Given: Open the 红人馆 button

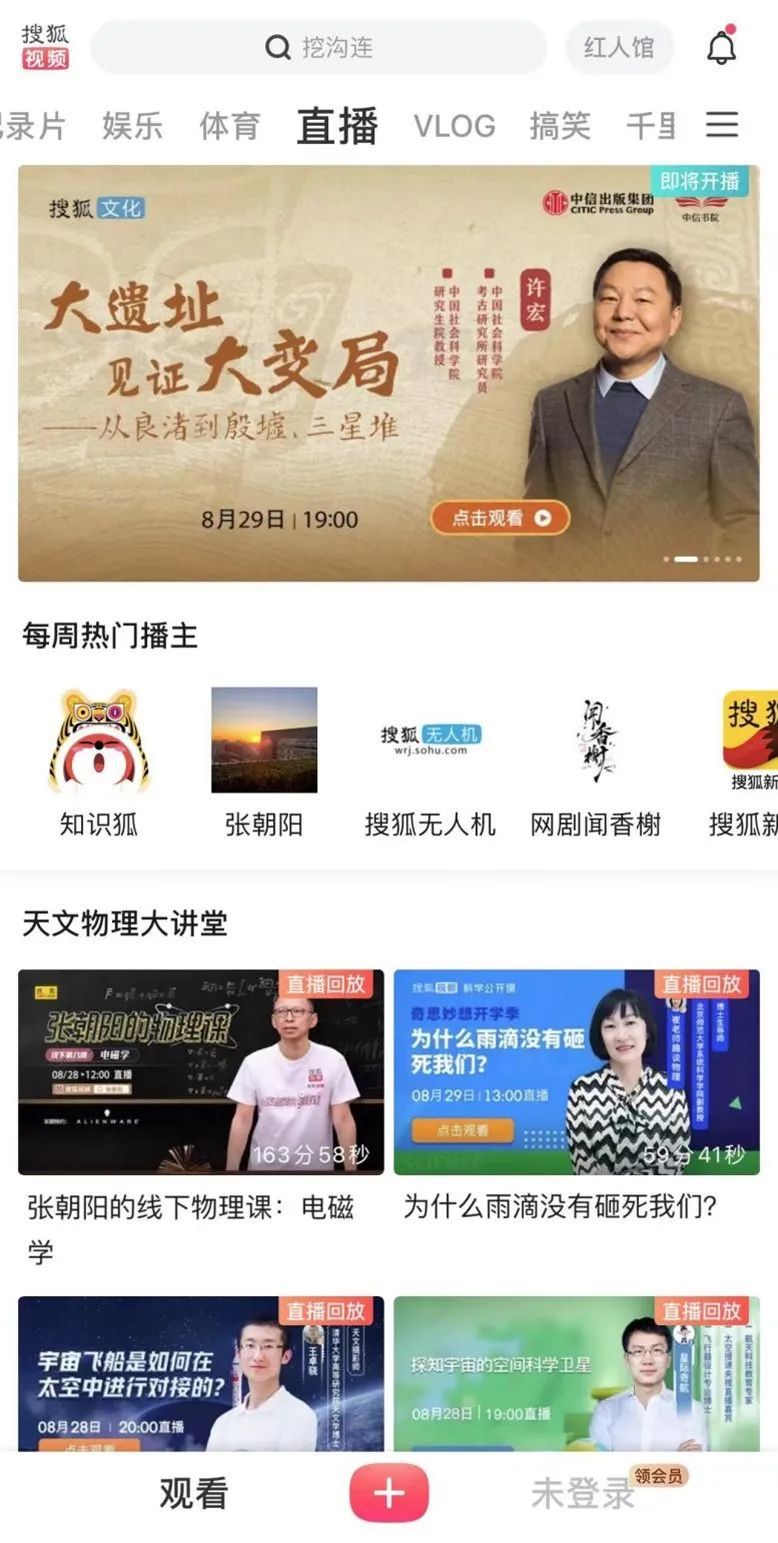Looking at the screenshot, I should 619,47.
